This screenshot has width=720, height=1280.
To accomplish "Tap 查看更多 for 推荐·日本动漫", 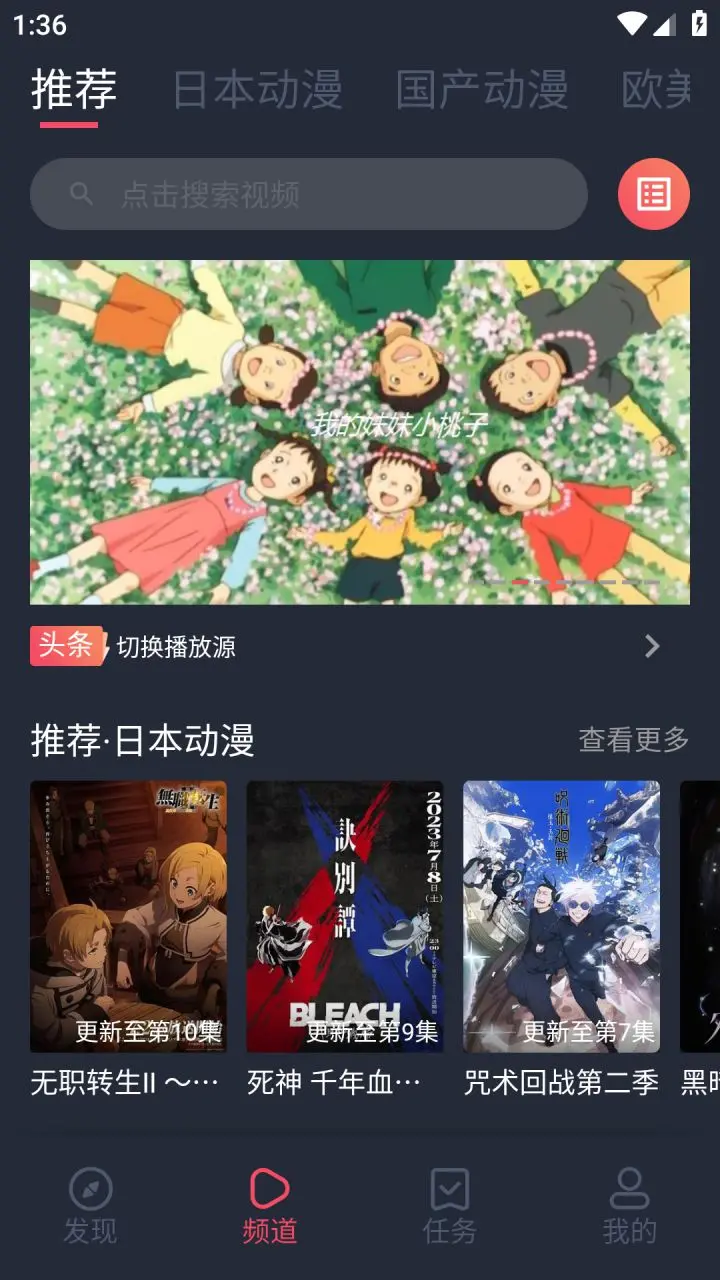I will pyautogui.click(x=633, y=740).
